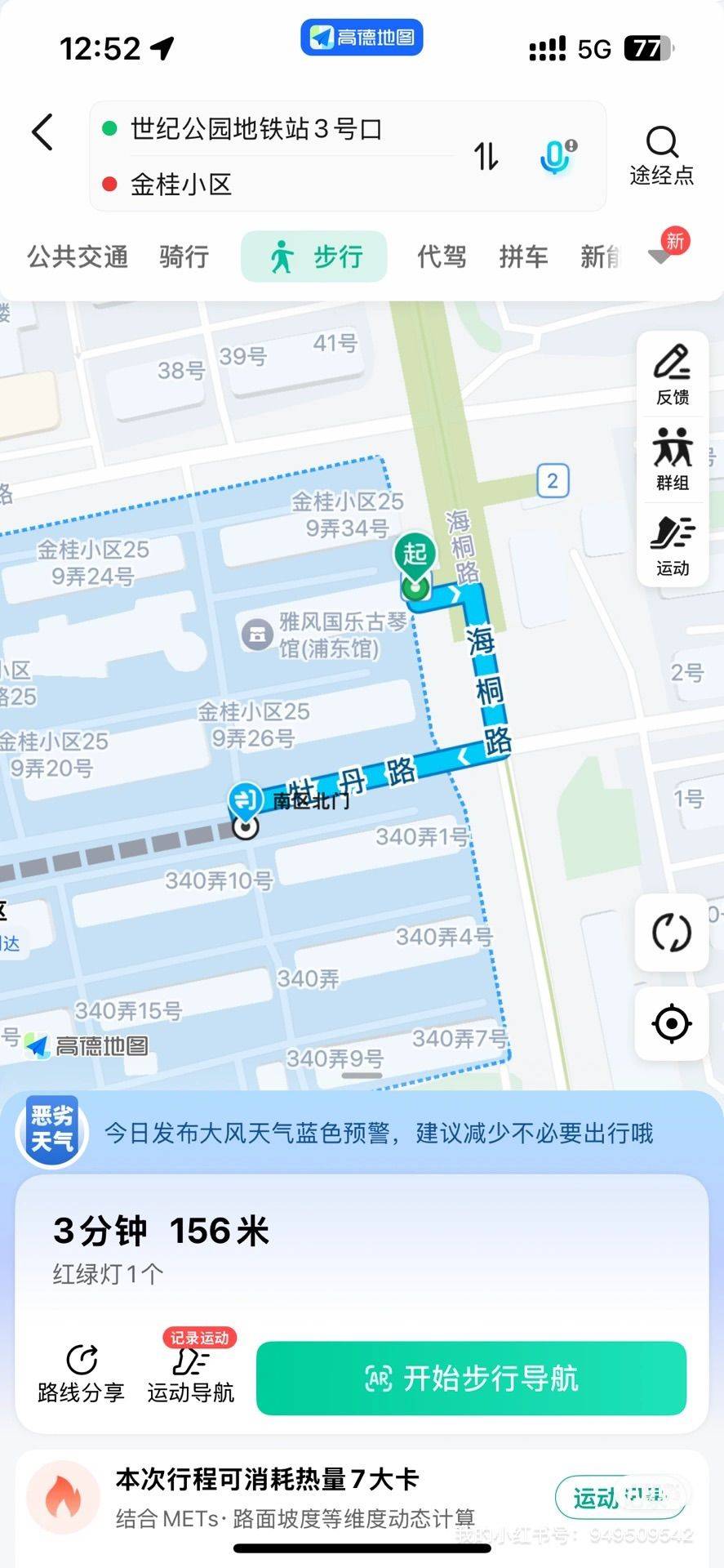Select the 代驾 tab
This screenshot has width=724, height=1568.
(x=442, y=256)
